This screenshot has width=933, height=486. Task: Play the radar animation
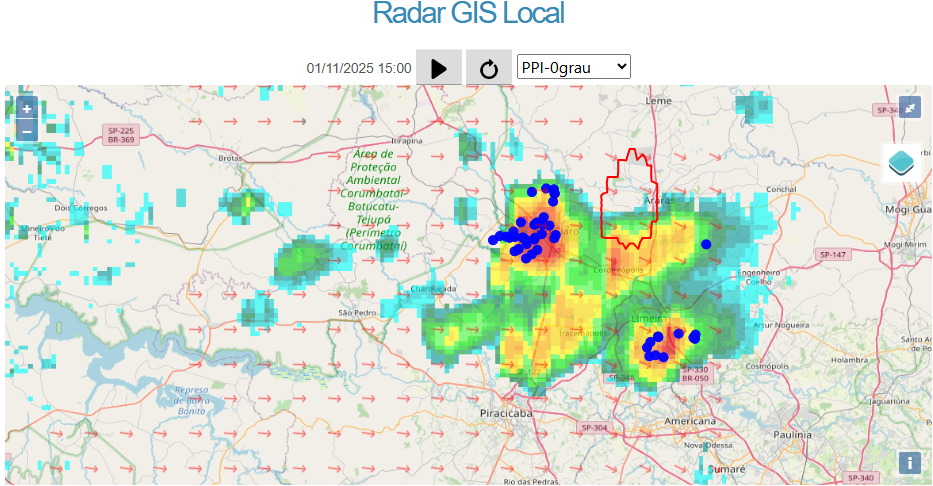tap(438, 68)
